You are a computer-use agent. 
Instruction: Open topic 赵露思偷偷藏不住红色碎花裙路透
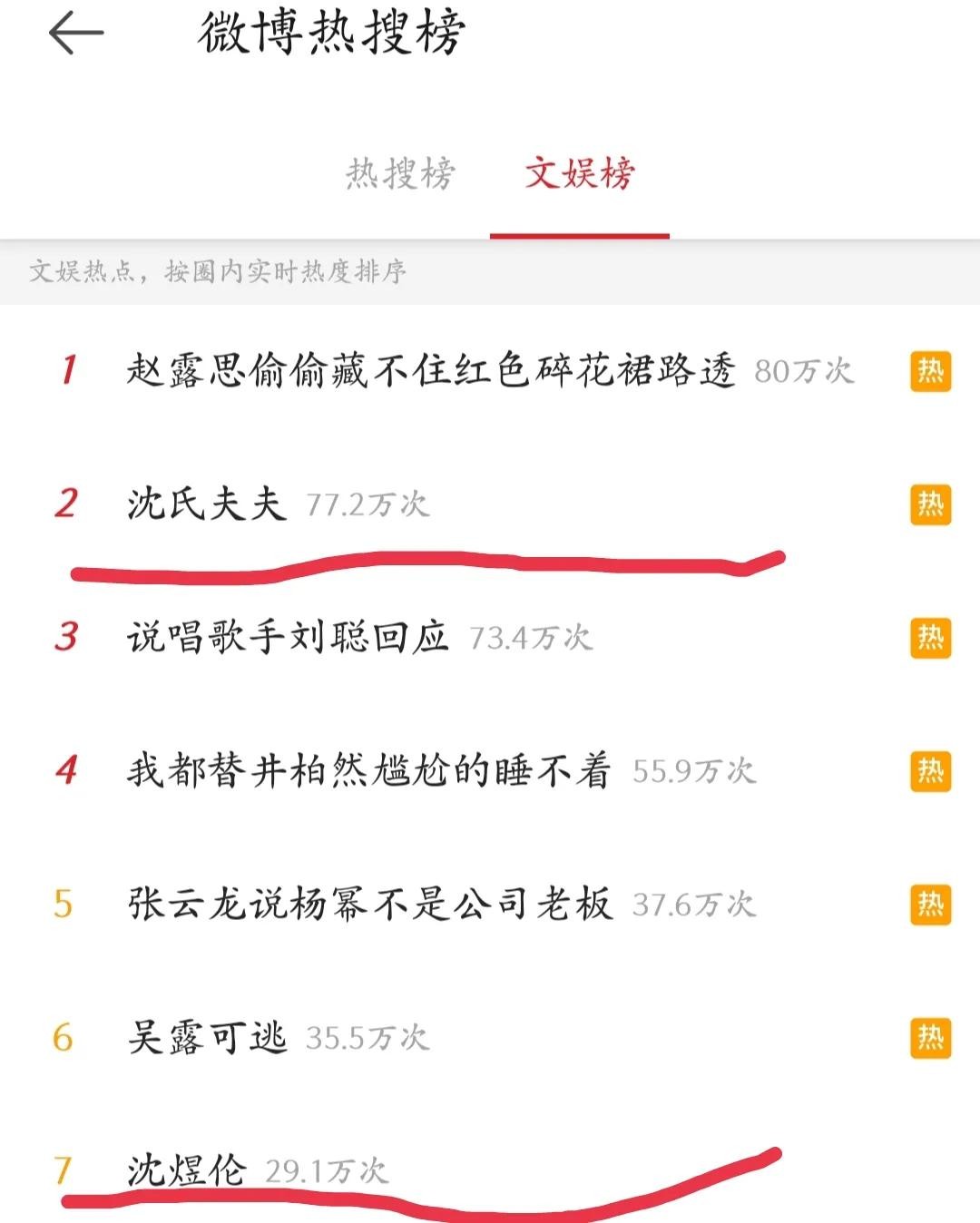pos(431,371)
